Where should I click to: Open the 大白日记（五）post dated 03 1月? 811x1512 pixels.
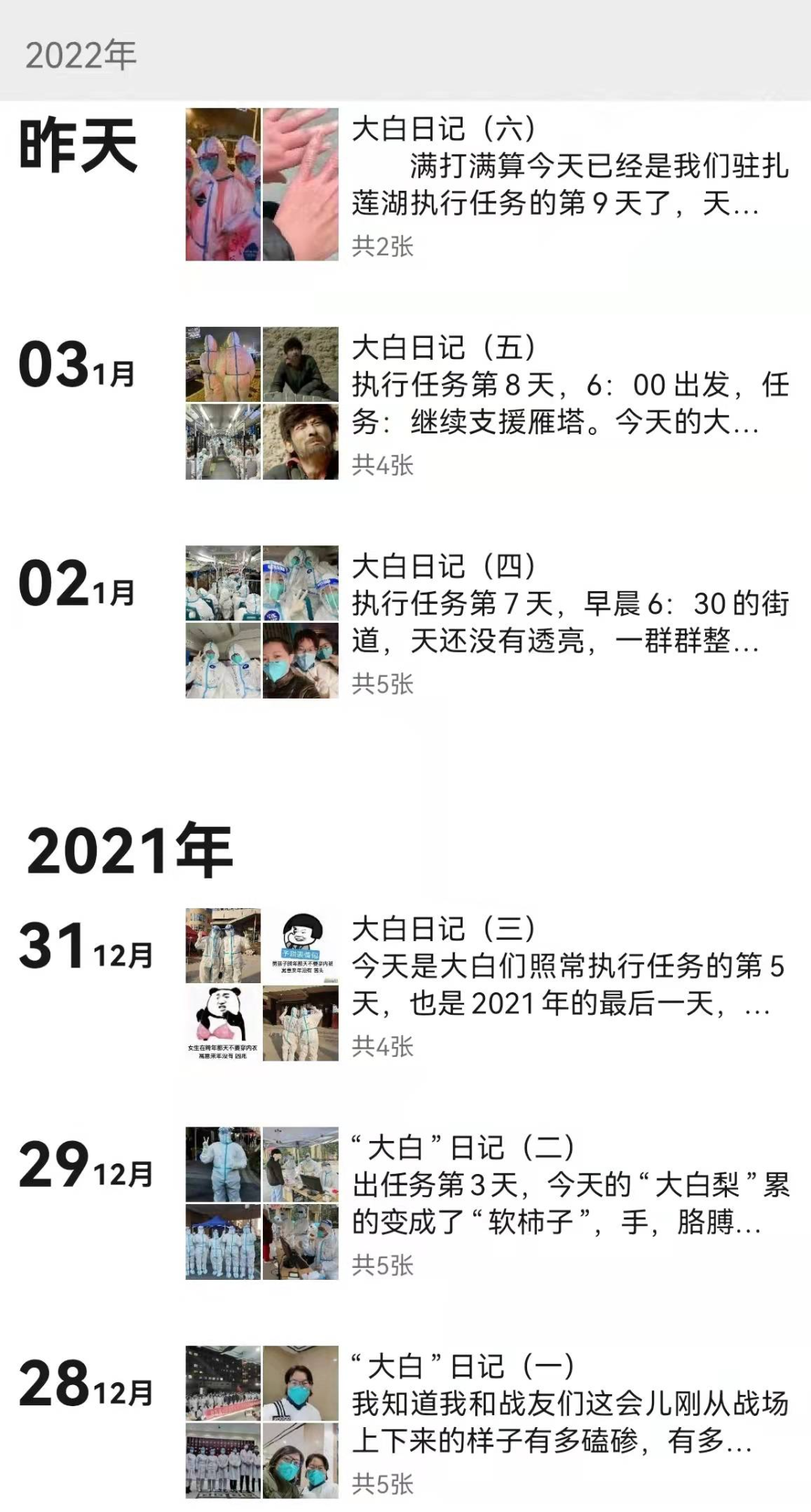point(569,403)
